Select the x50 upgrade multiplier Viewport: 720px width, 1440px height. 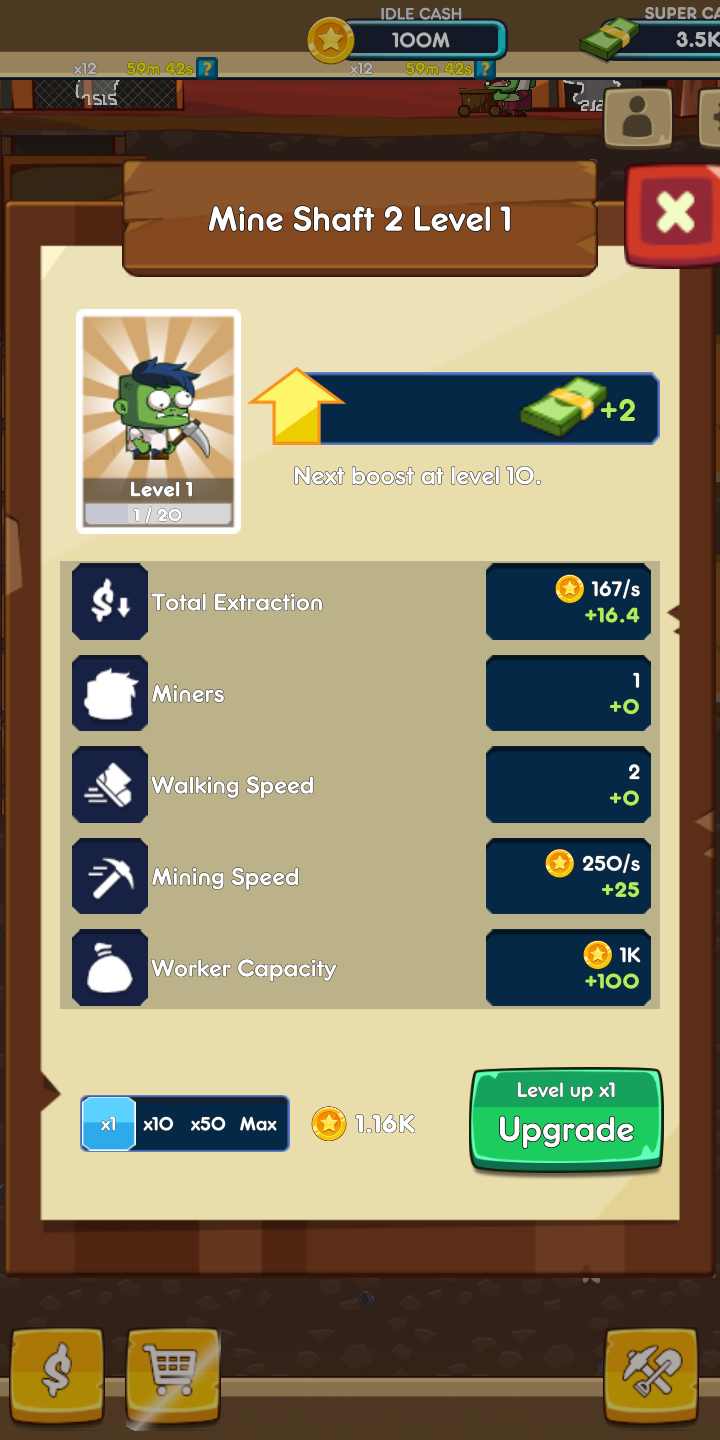coord(208,1124)
